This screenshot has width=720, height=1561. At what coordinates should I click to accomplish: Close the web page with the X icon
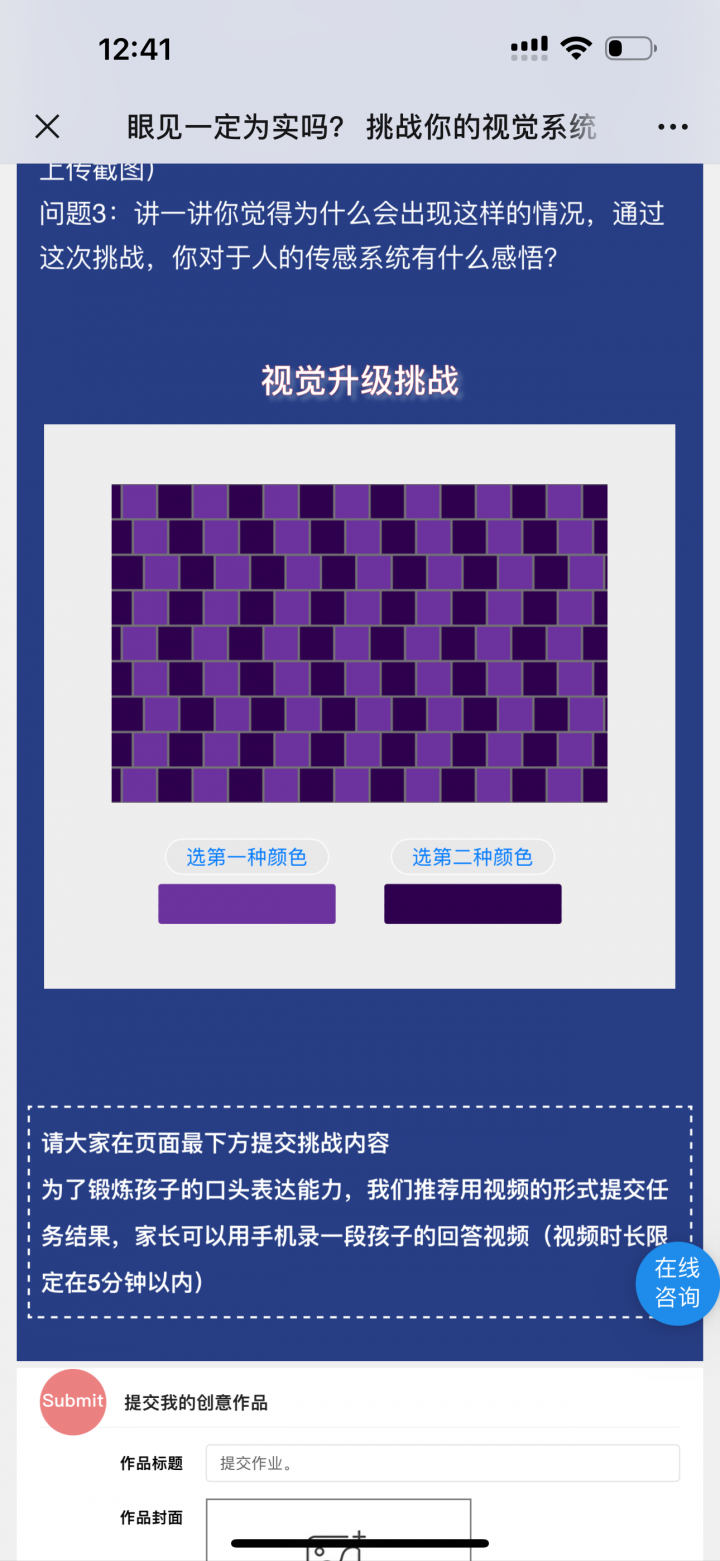click(47, 126)
